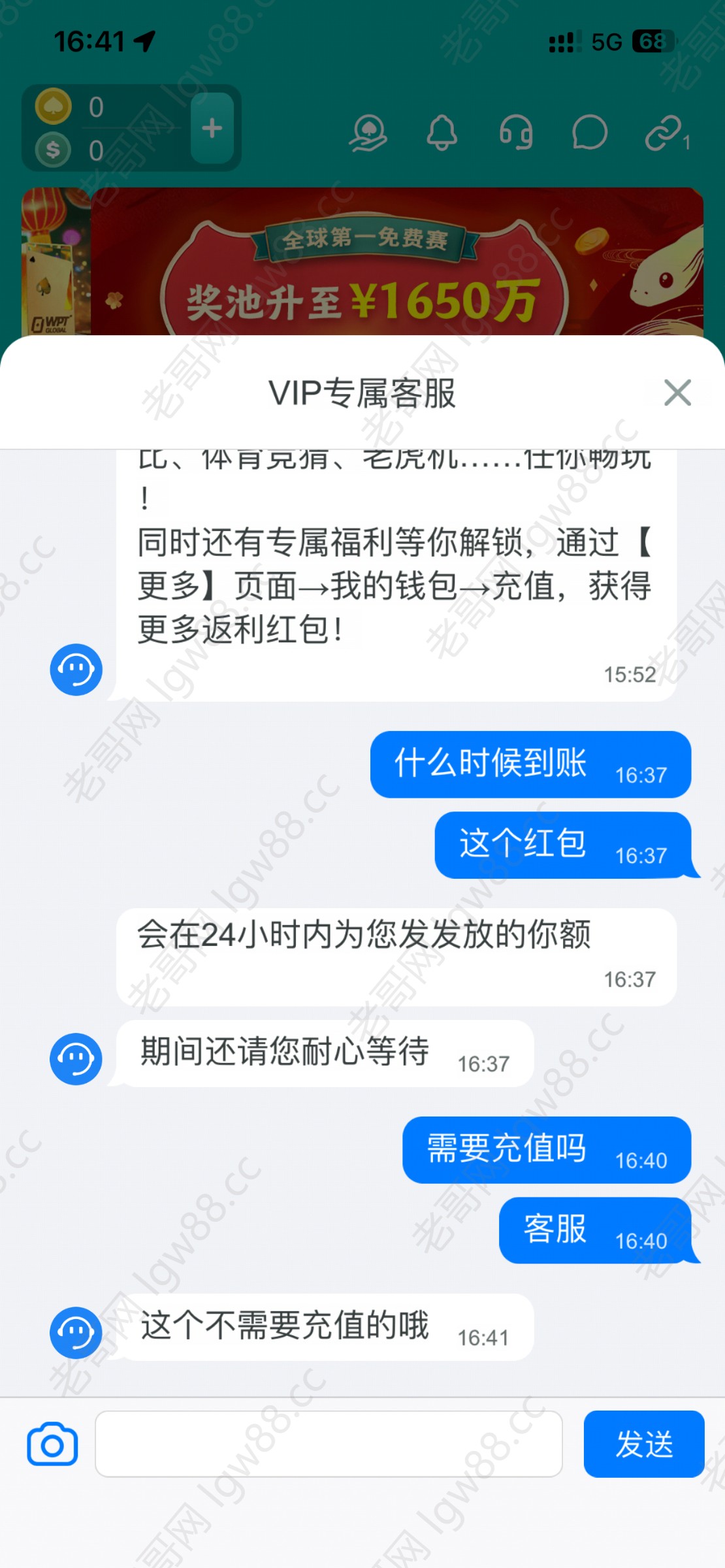Tap the 发送 send button

tap(644, 1444)
